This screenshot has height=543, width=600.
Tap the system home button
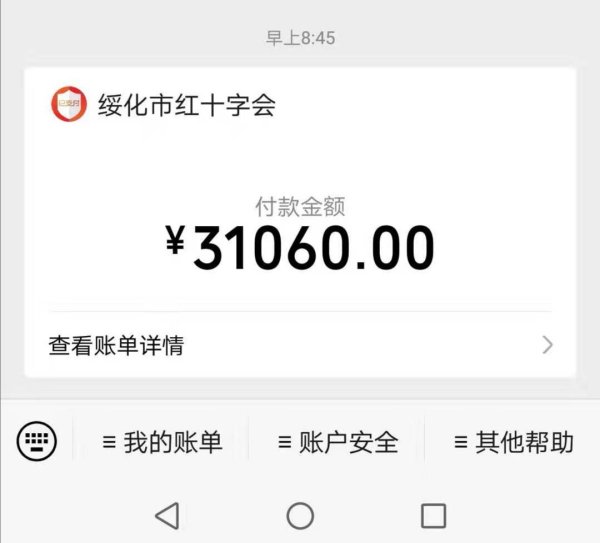300,515
